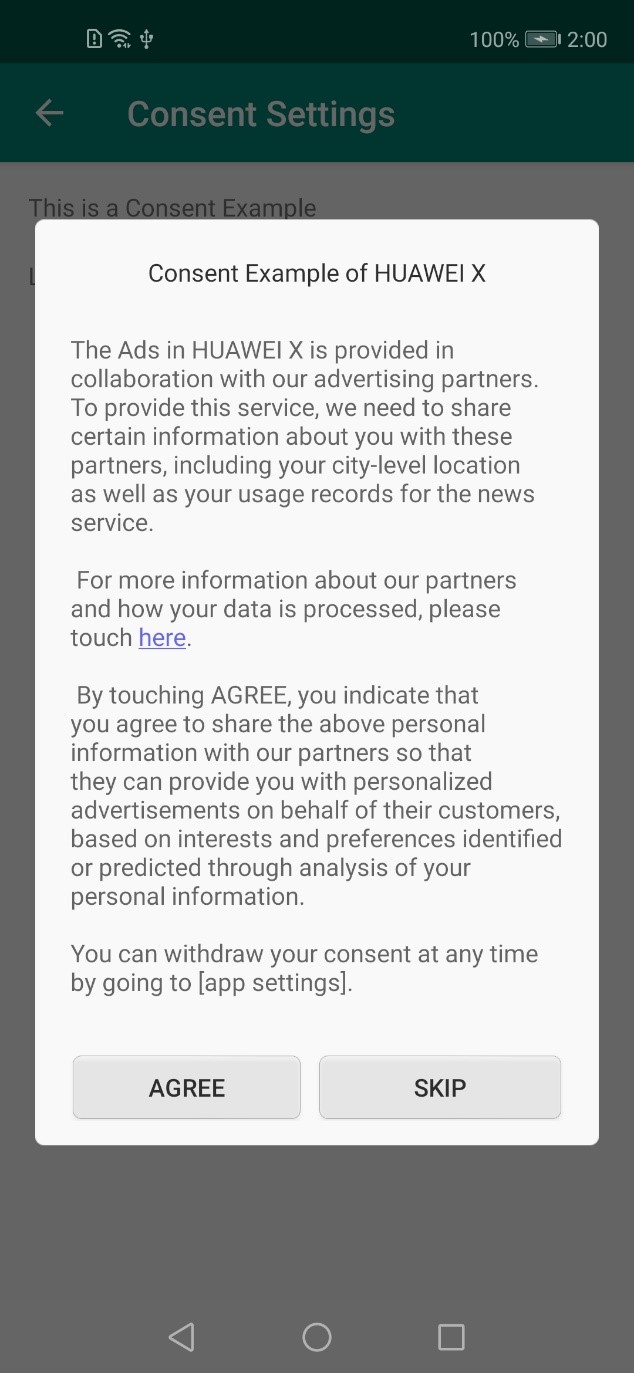Tap SKIP to decline the consent
The image size is (634, 1373).
(440, 1087)
